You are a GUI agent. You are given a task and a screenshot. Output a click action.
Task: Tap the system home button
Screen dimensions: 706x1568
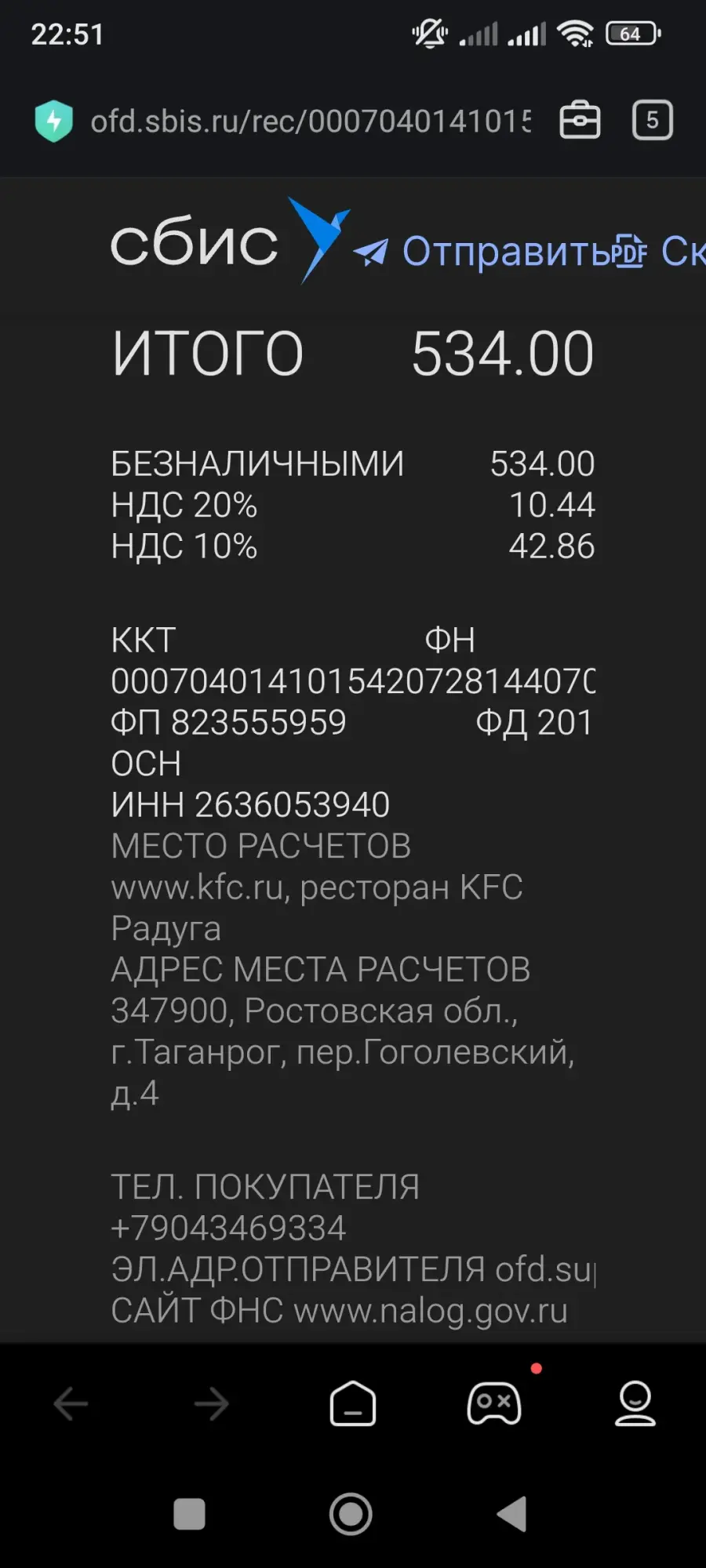tap(351, 1514)
